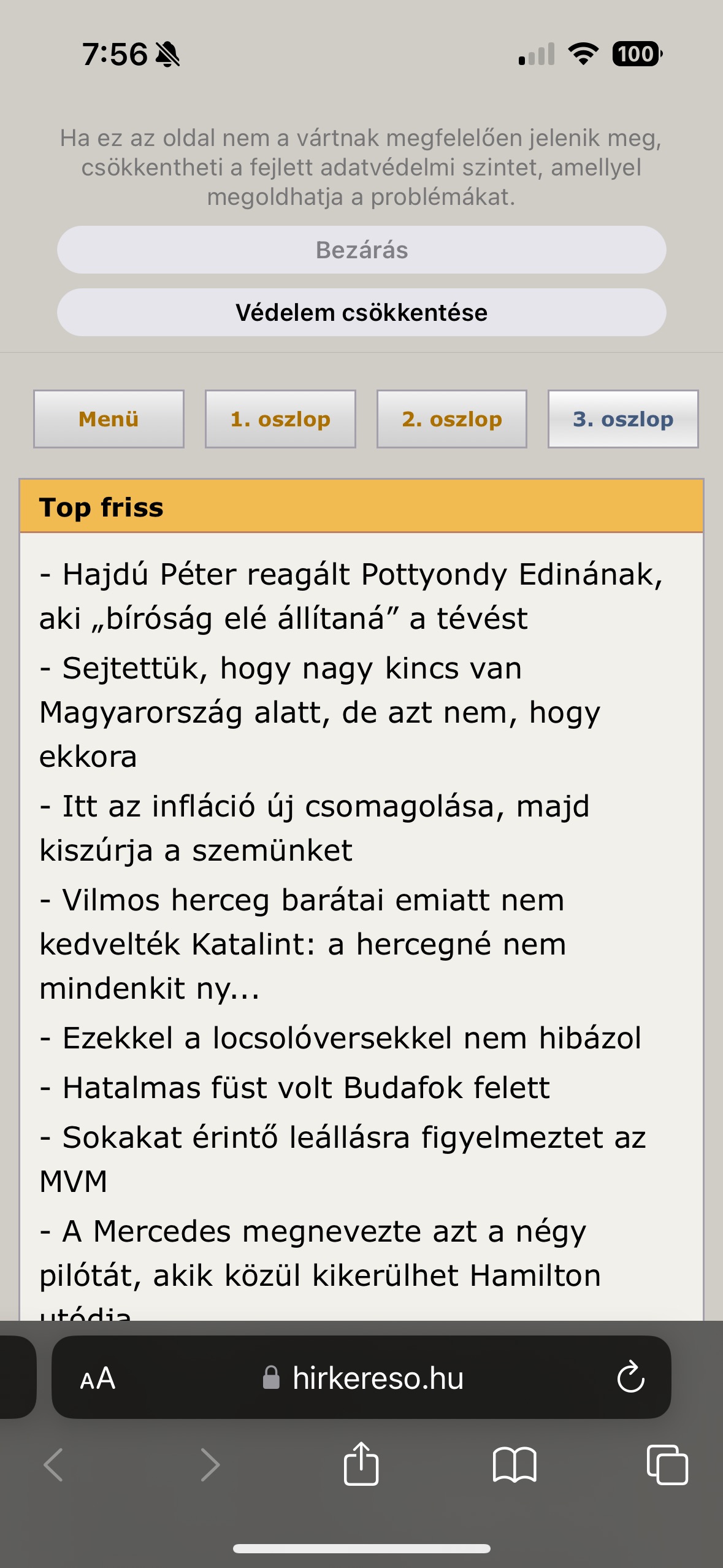
Task: Switch to 2. oszlop
Action: click(452, 419)
